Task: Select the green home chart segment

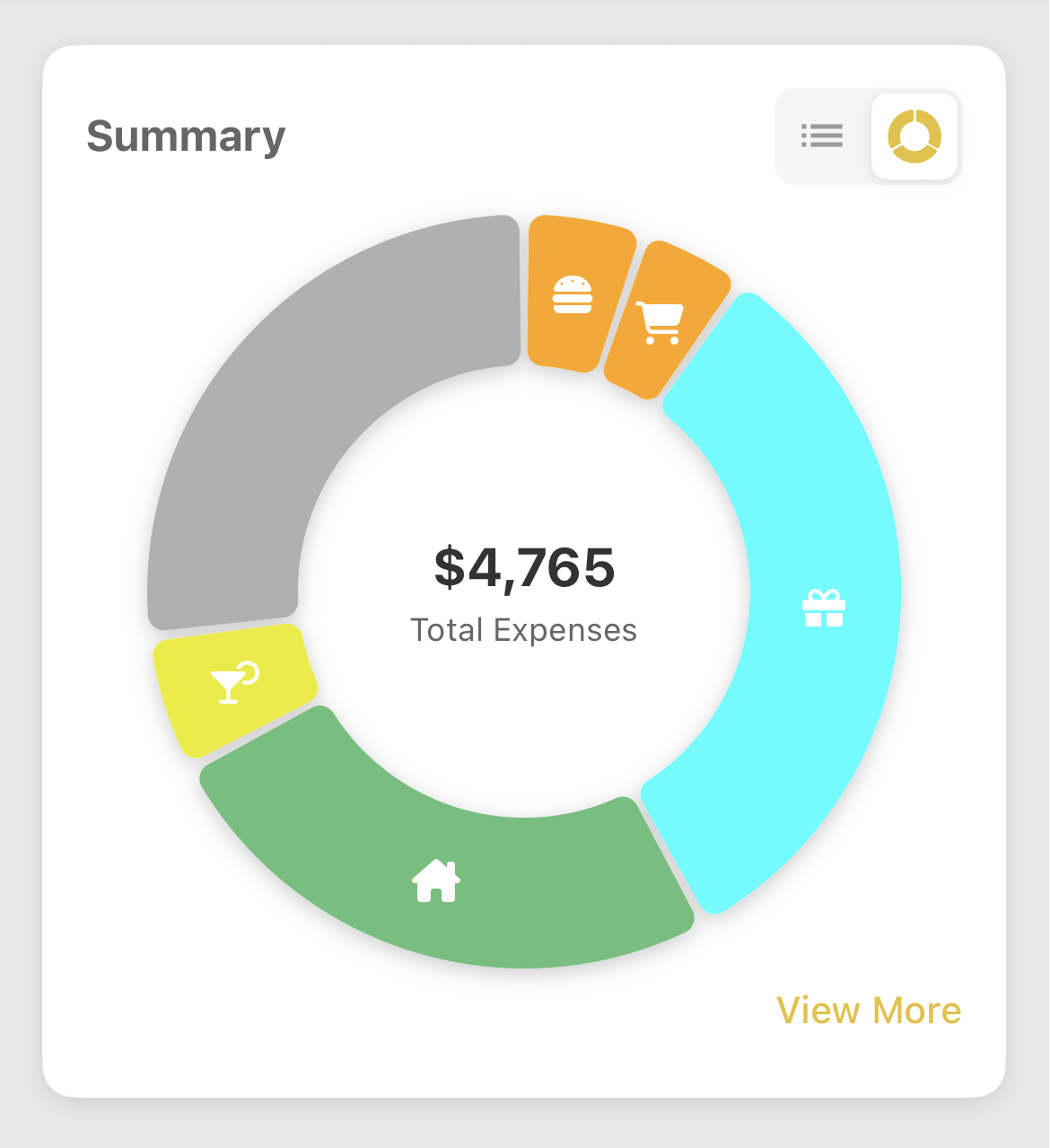Action: (436, 880)
